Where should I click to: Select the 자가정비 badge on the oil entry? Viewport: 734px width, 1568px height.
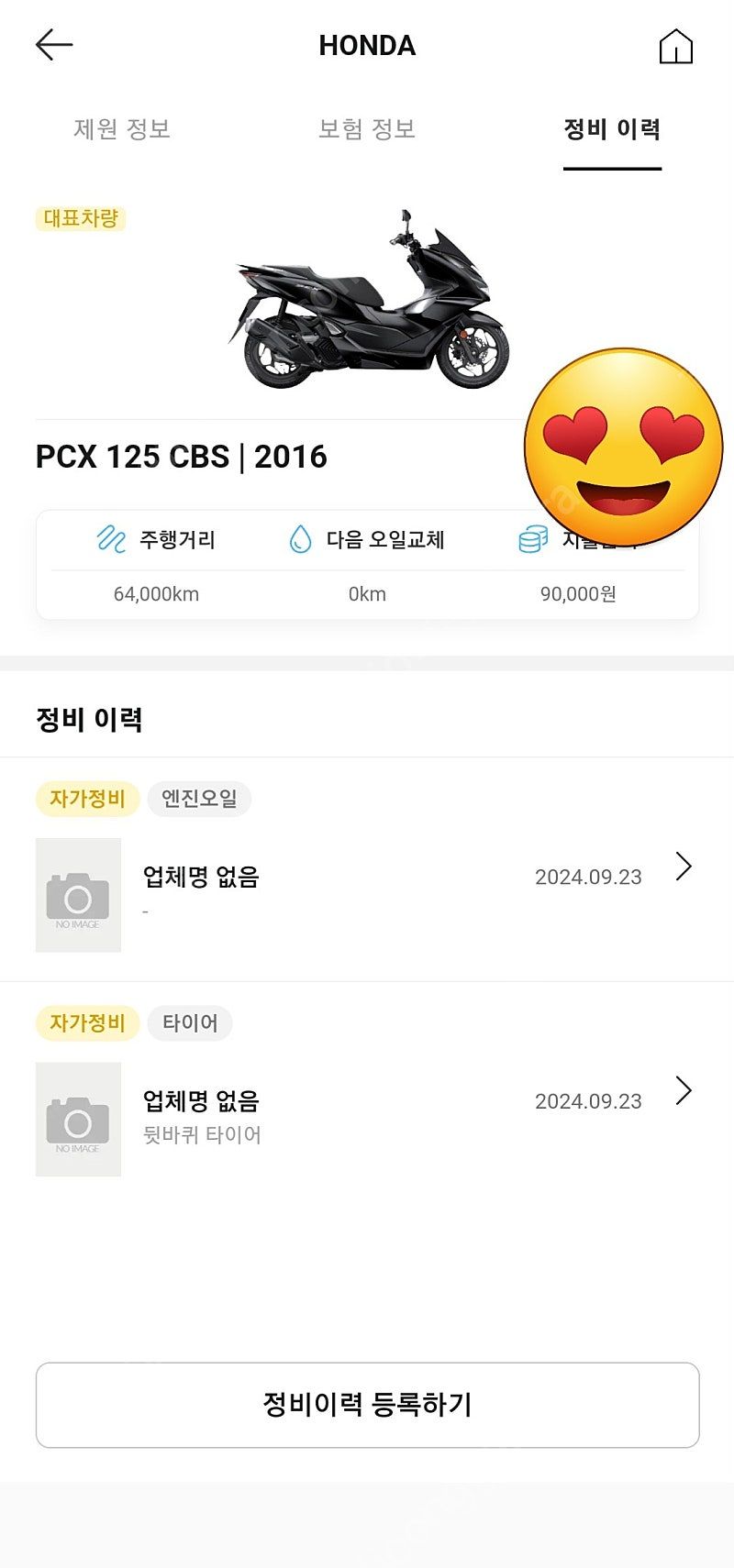click(x=87, y=799)
